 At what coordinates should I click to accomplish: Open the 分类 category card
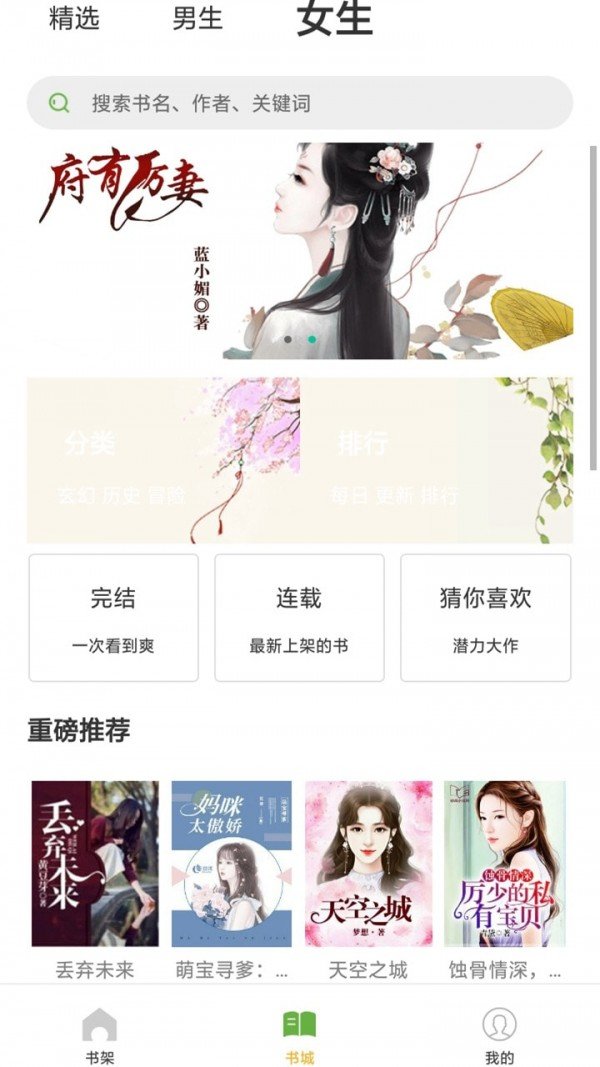(162, 460)
